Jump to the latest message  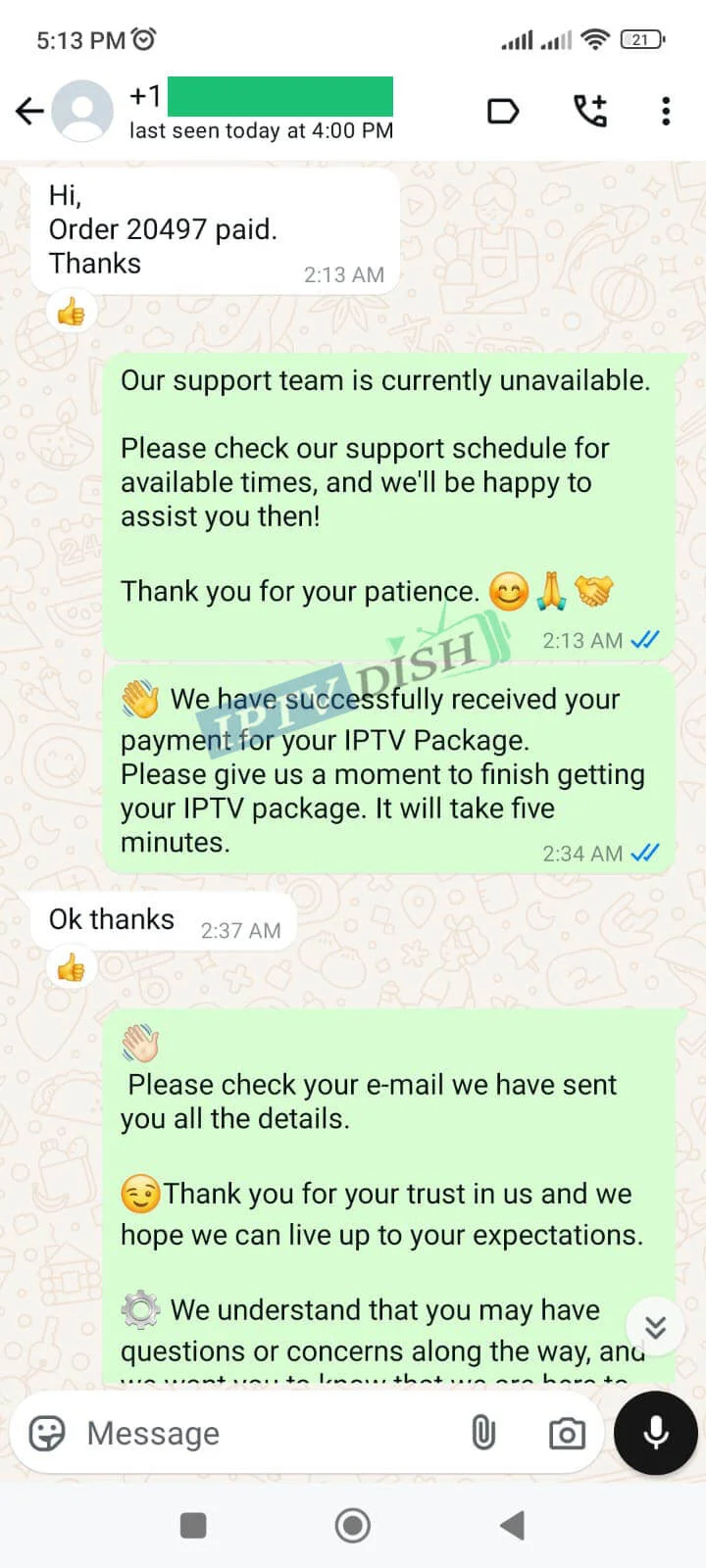(x=655, y=1327)
